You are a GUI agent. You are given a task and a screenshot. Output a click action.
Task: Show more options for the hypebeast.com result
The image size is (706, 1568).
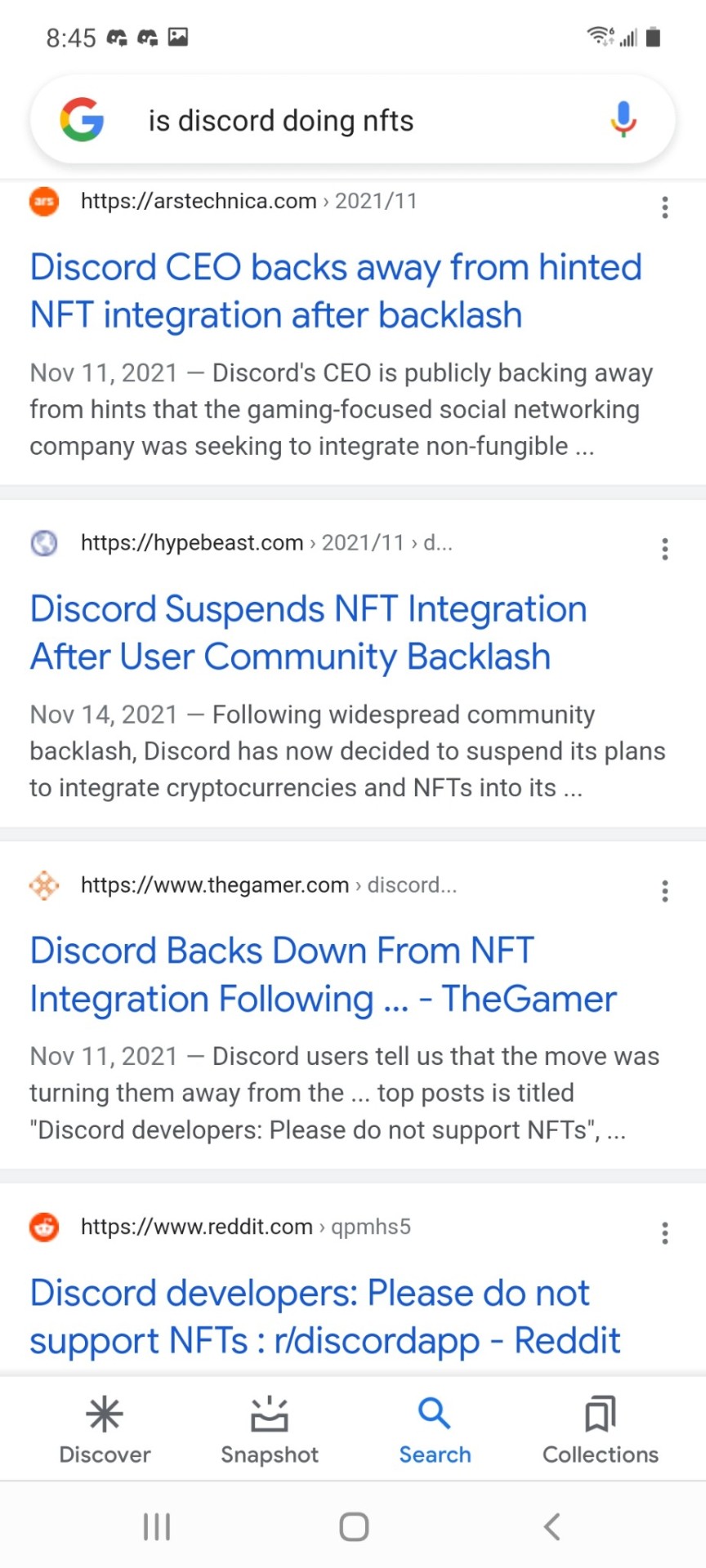665,549
